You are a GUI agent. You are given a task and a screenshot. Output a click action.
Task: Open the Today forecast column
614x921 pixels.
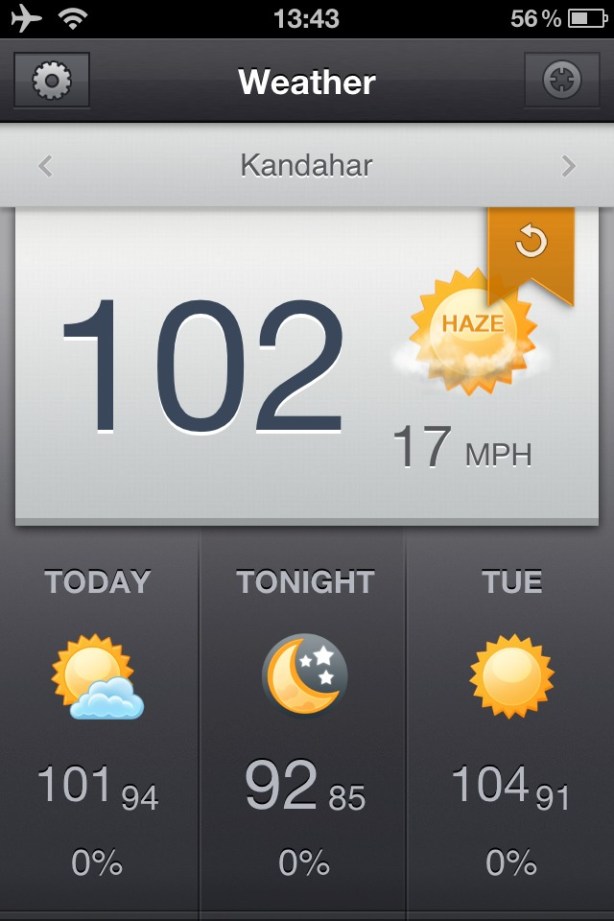pos(98,720)
